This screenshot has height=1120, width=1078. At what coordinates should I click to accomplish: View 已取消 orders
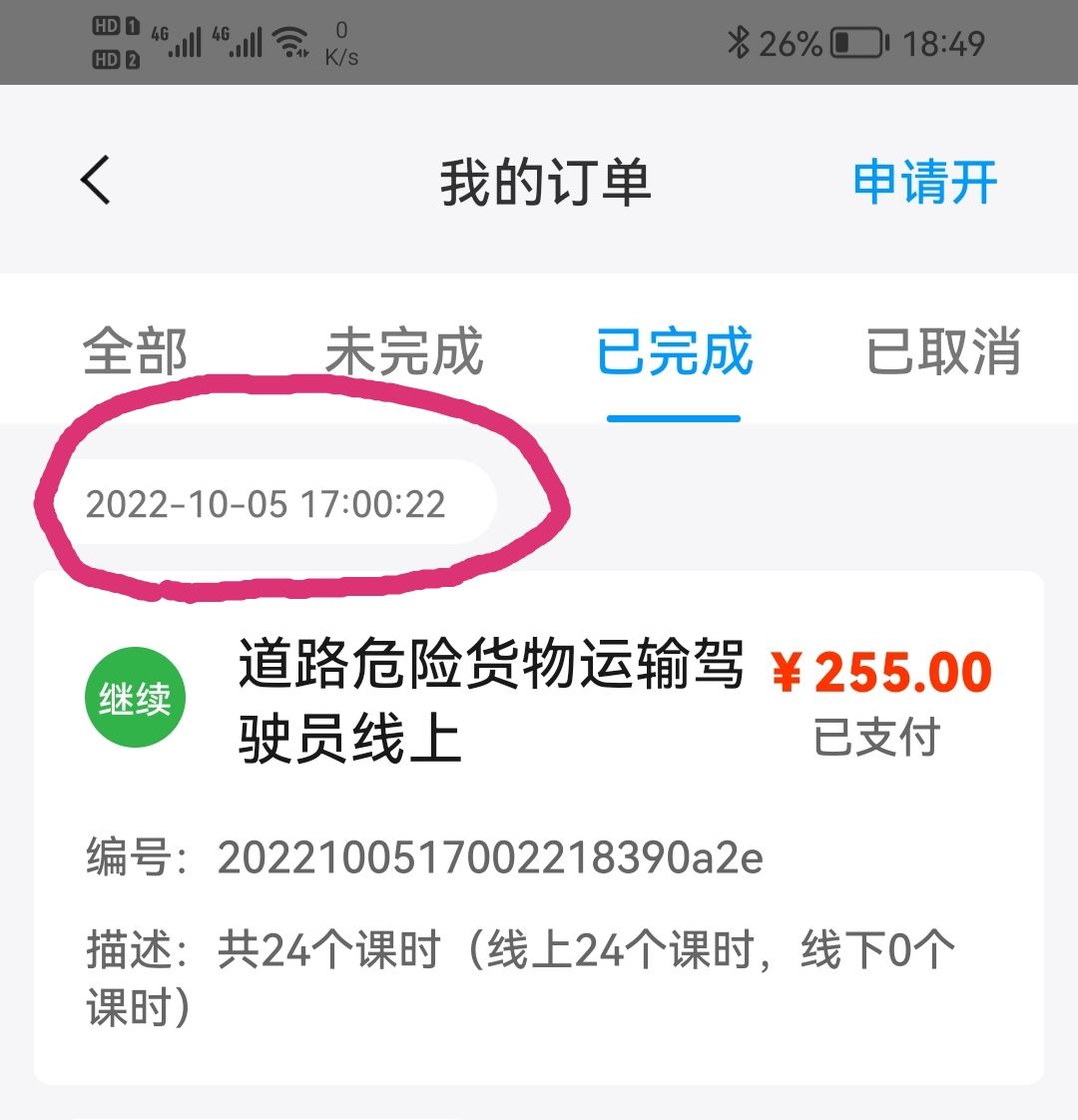pos(943,351)
